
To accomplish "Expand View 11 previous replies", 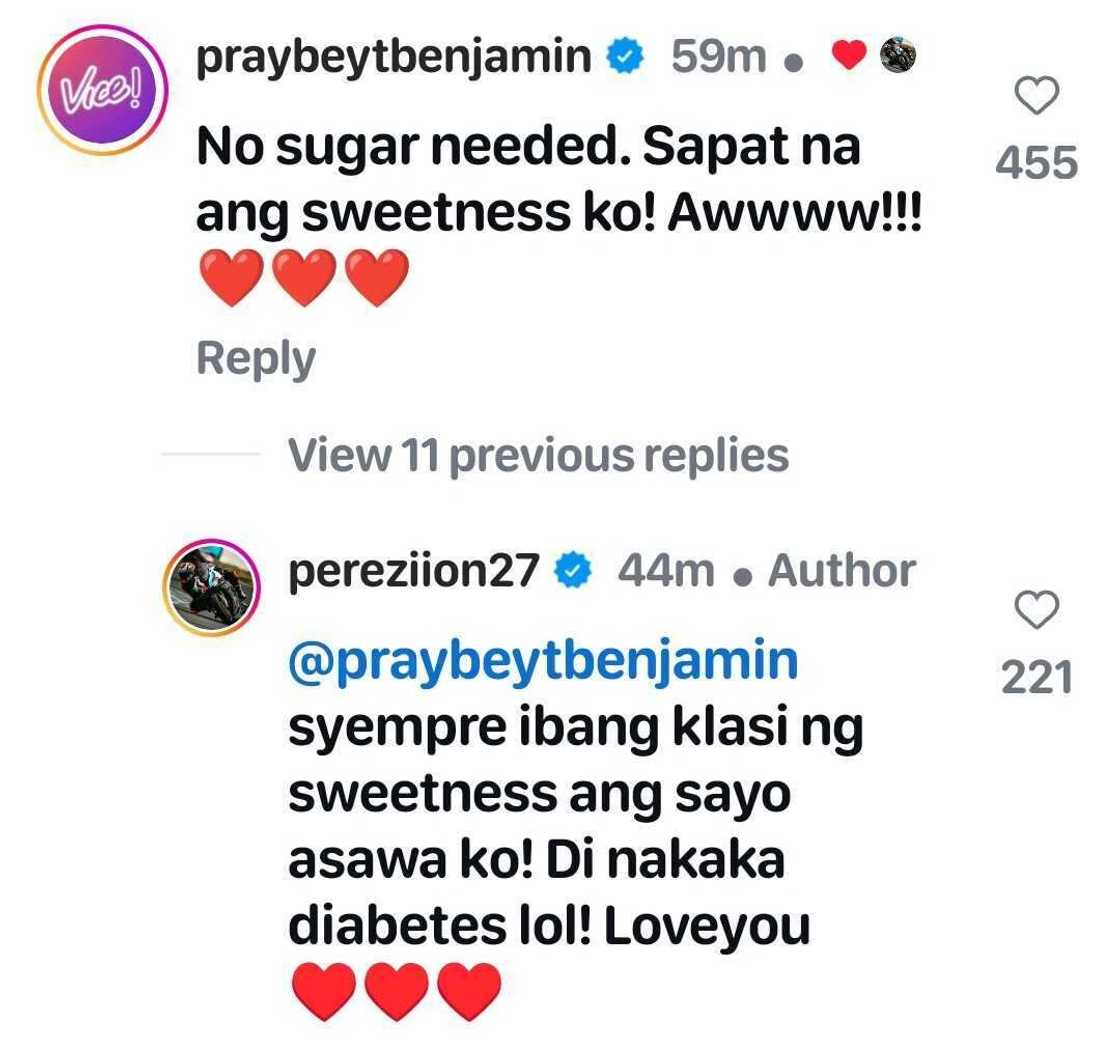I will (x=538, y=456).
